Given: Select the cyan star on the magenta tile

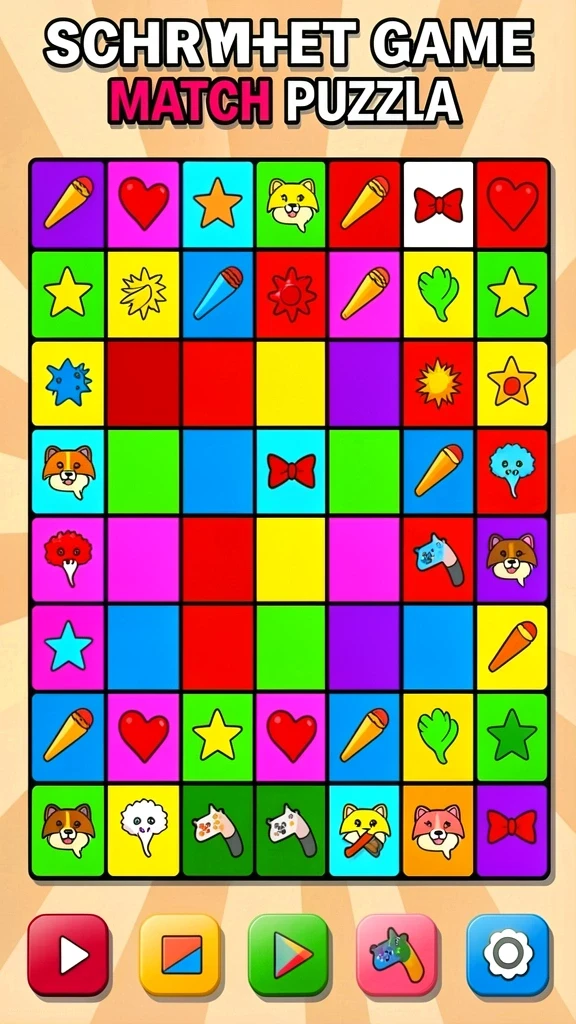Looking at the screenshot, I should pos(68,647).
